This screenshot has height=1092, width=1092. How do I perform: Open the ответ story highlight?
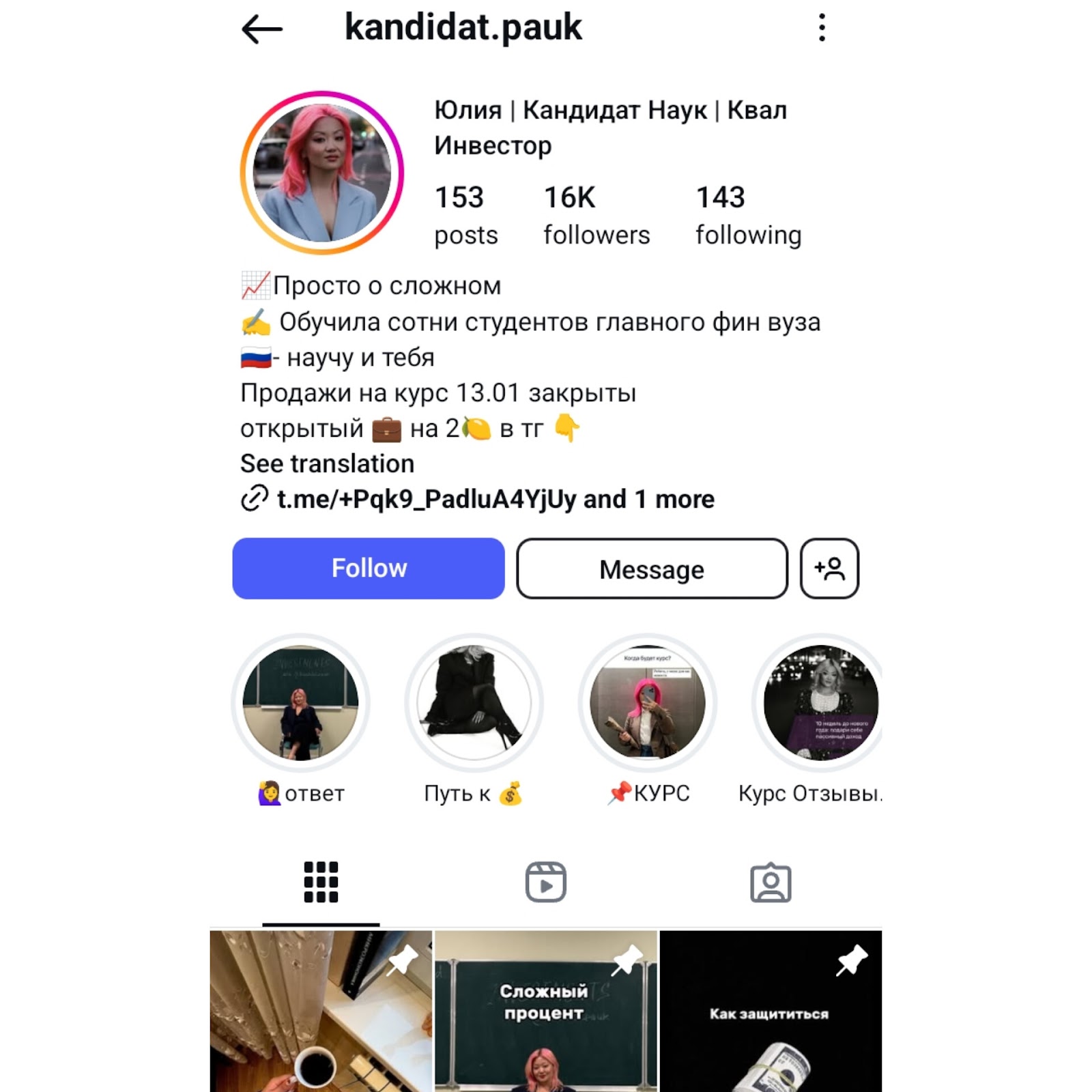[301, 703]
